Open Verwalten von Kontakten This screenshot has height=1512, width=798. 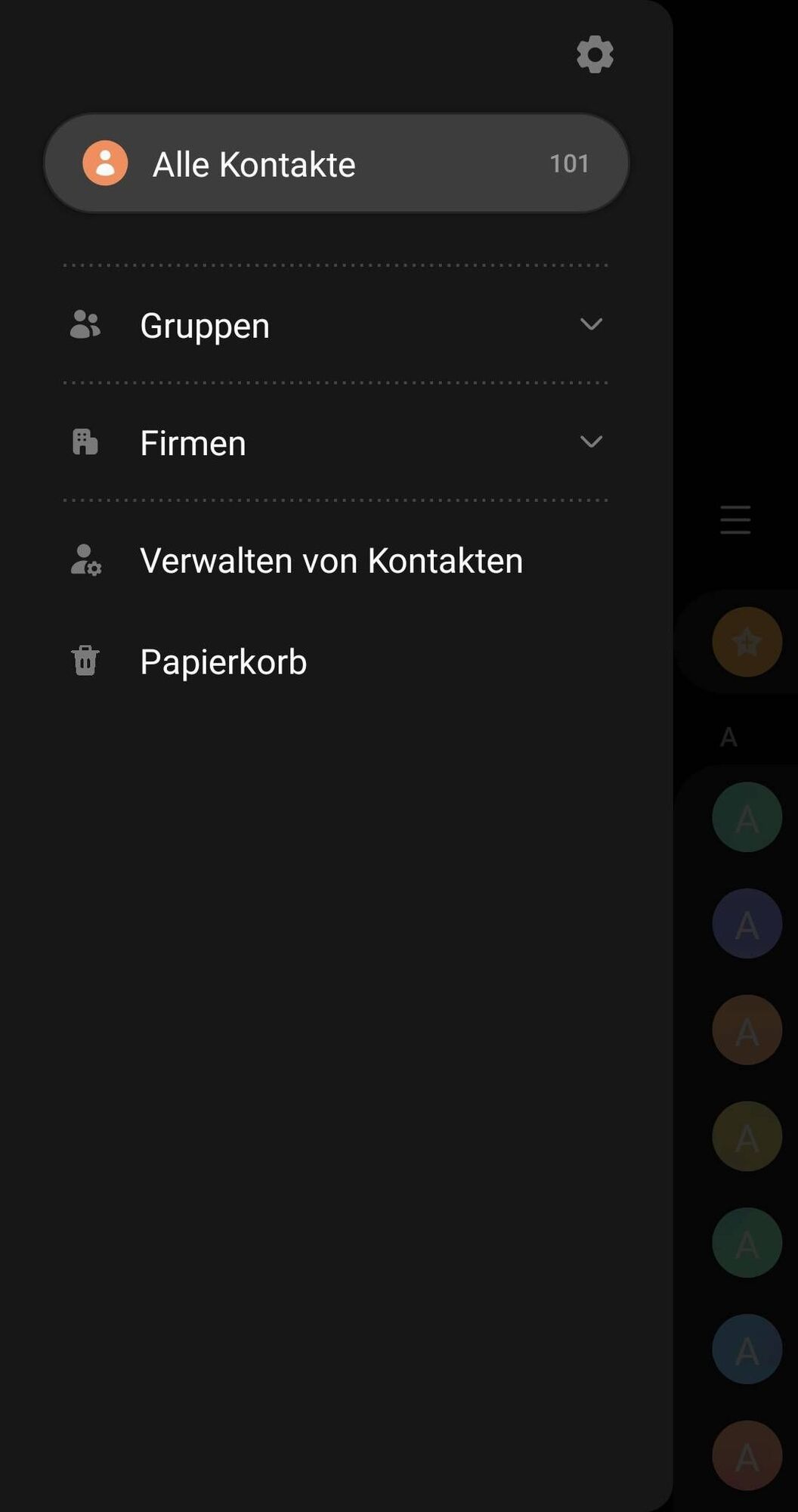[x=331, y=561]
